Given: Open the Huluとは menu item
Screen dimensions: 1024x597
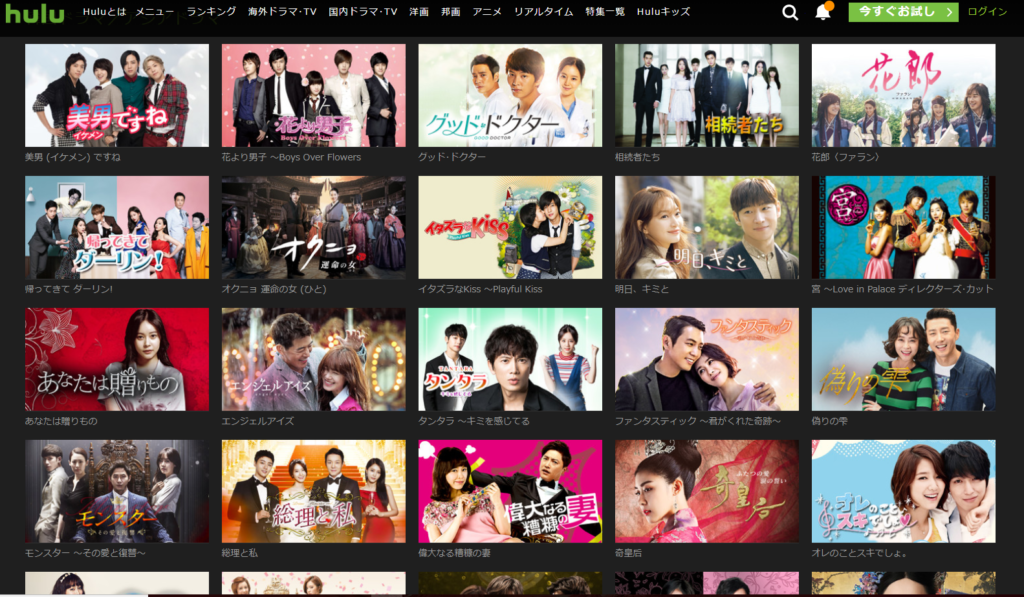Looking at the screenshot, I should tap(104, 12).
